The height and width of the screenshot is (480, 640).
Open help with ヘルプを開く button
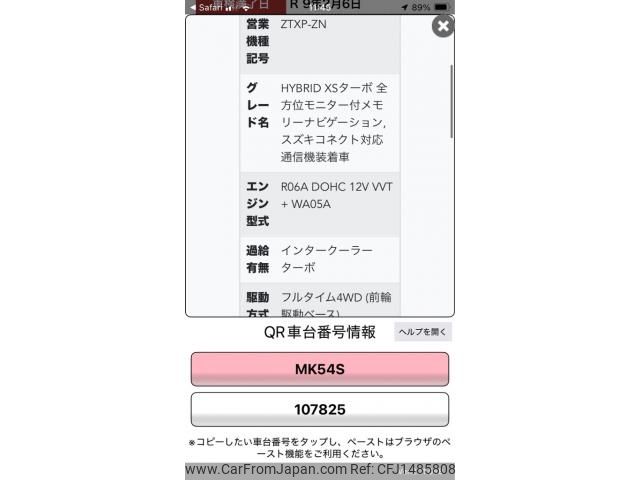[x=422, y=332]
